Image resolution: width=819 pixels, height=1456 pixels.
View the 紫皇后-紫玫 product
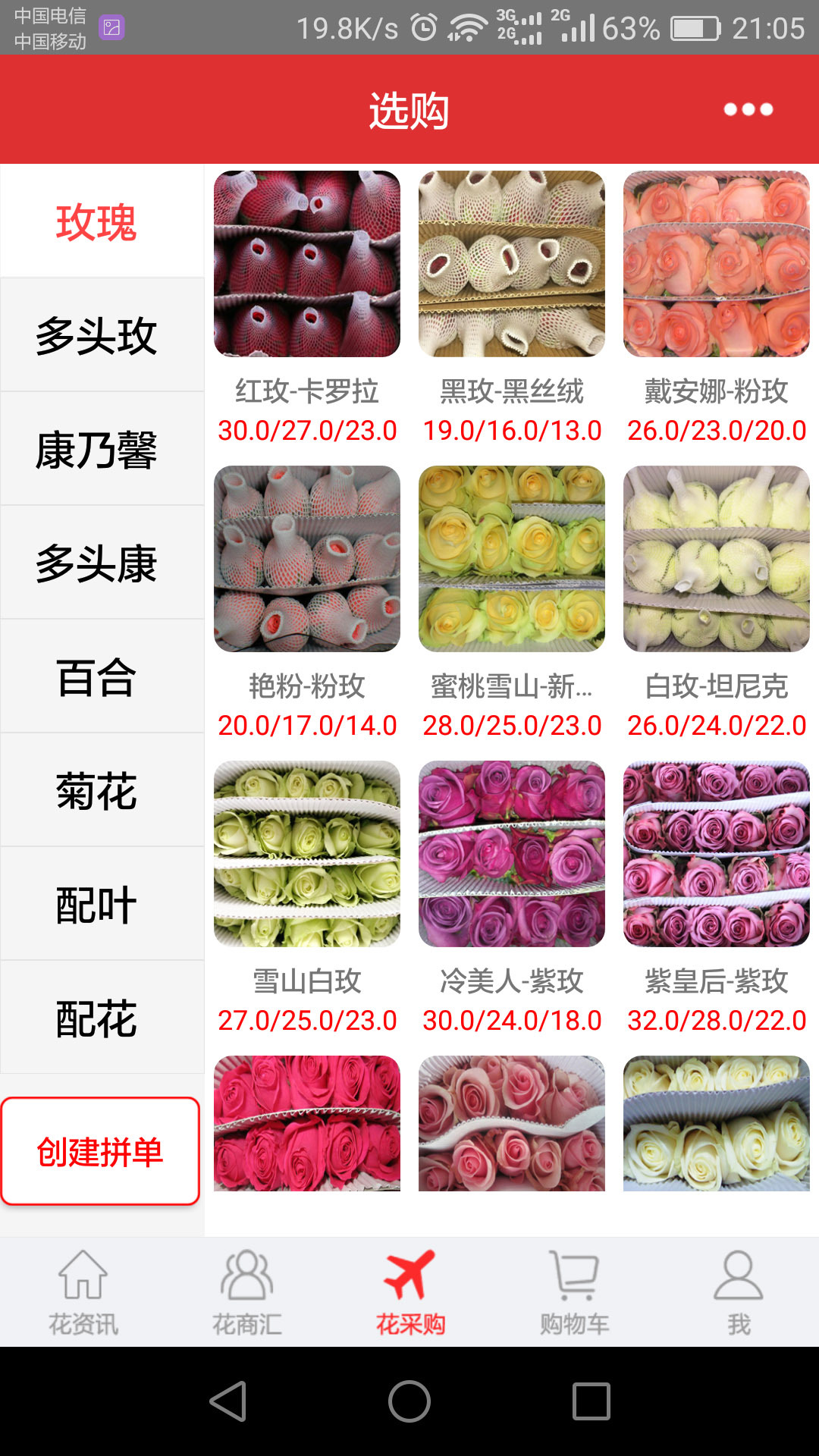point(717,854)
